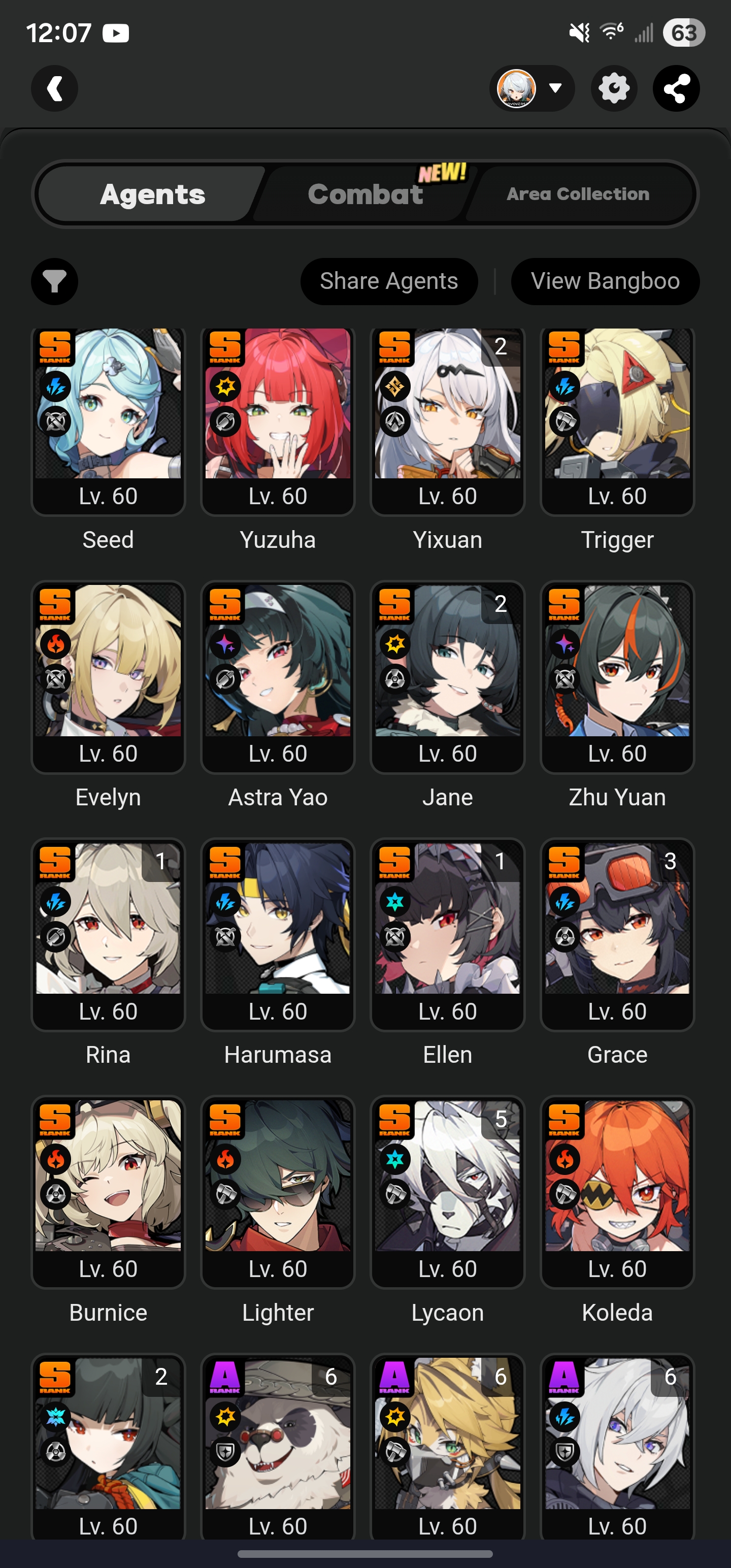Select the Trigger agent card

[617, 420]
